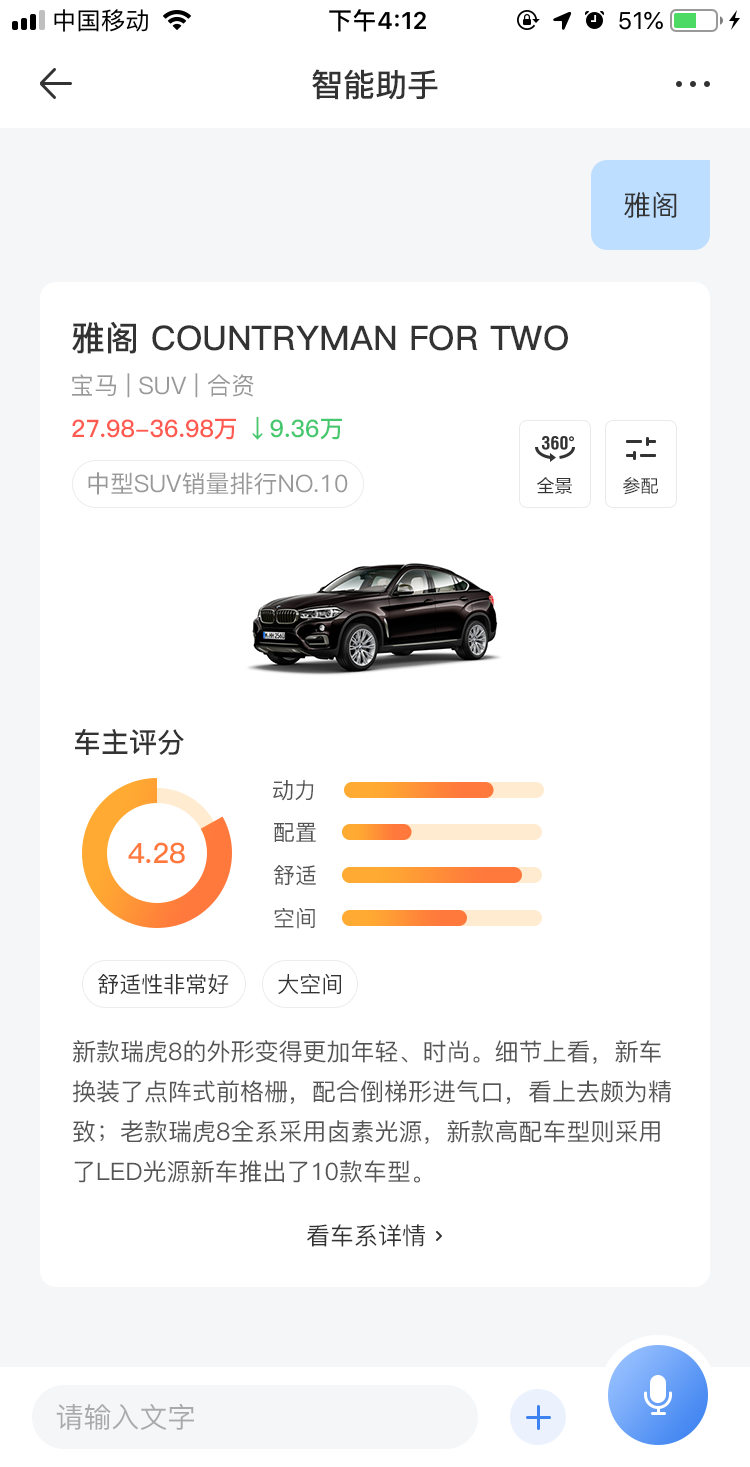Tap the plus button beside input
This screenshot has width=750, height=1467.
(x=538, y=1417)
